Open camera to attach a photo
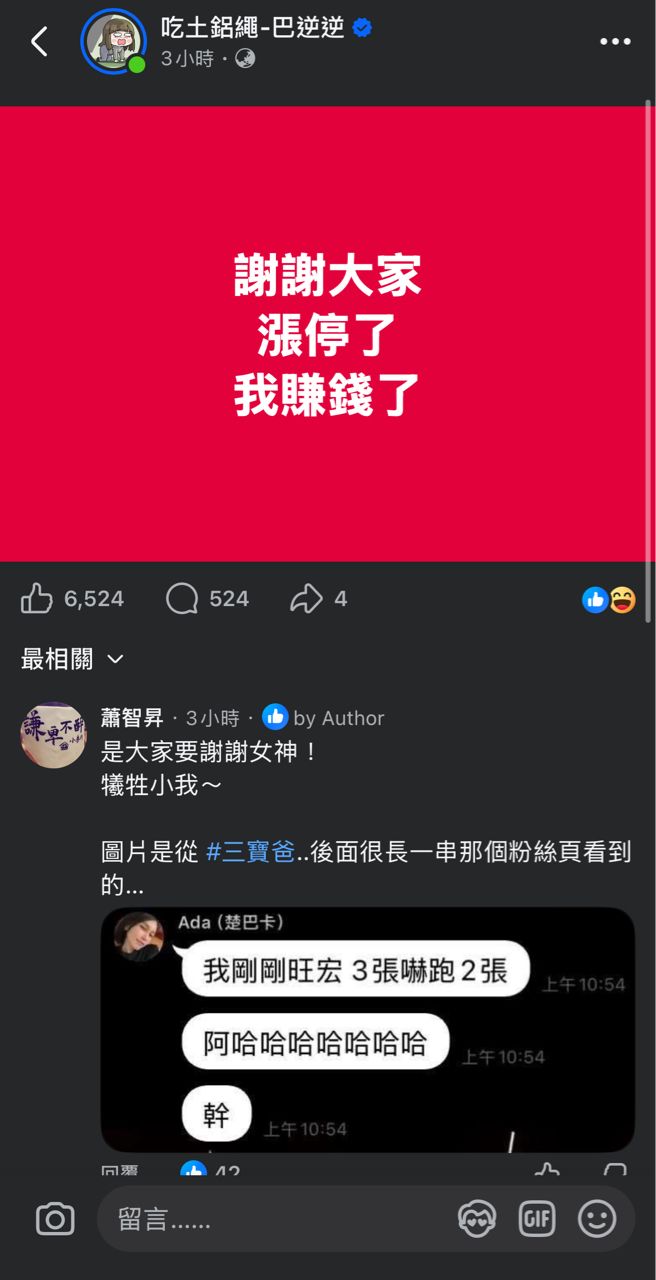 click(55, 1219)
